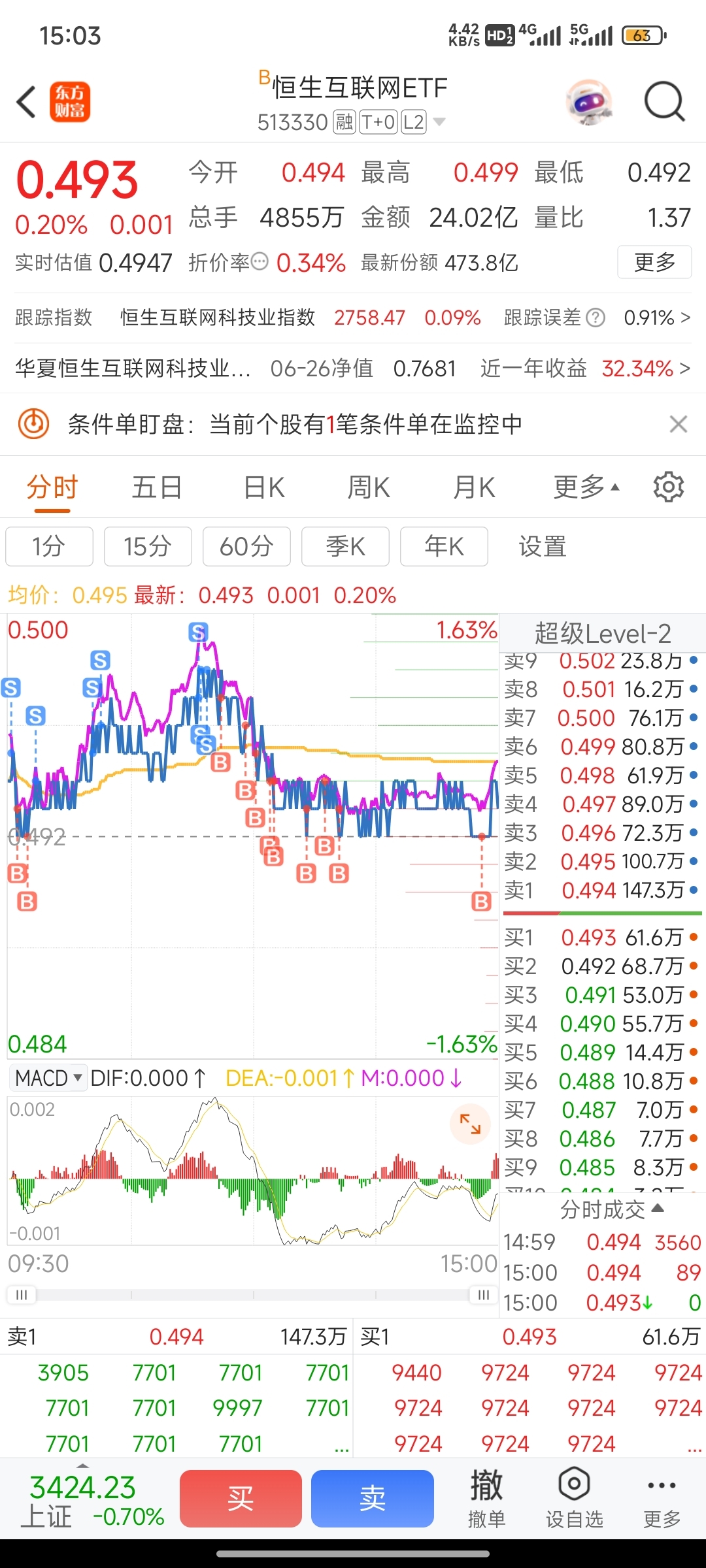This screenshot has height=1568, width=706.
Task: Tap the back arrow beside 东方财富 logo
Action: click(25, 102)
